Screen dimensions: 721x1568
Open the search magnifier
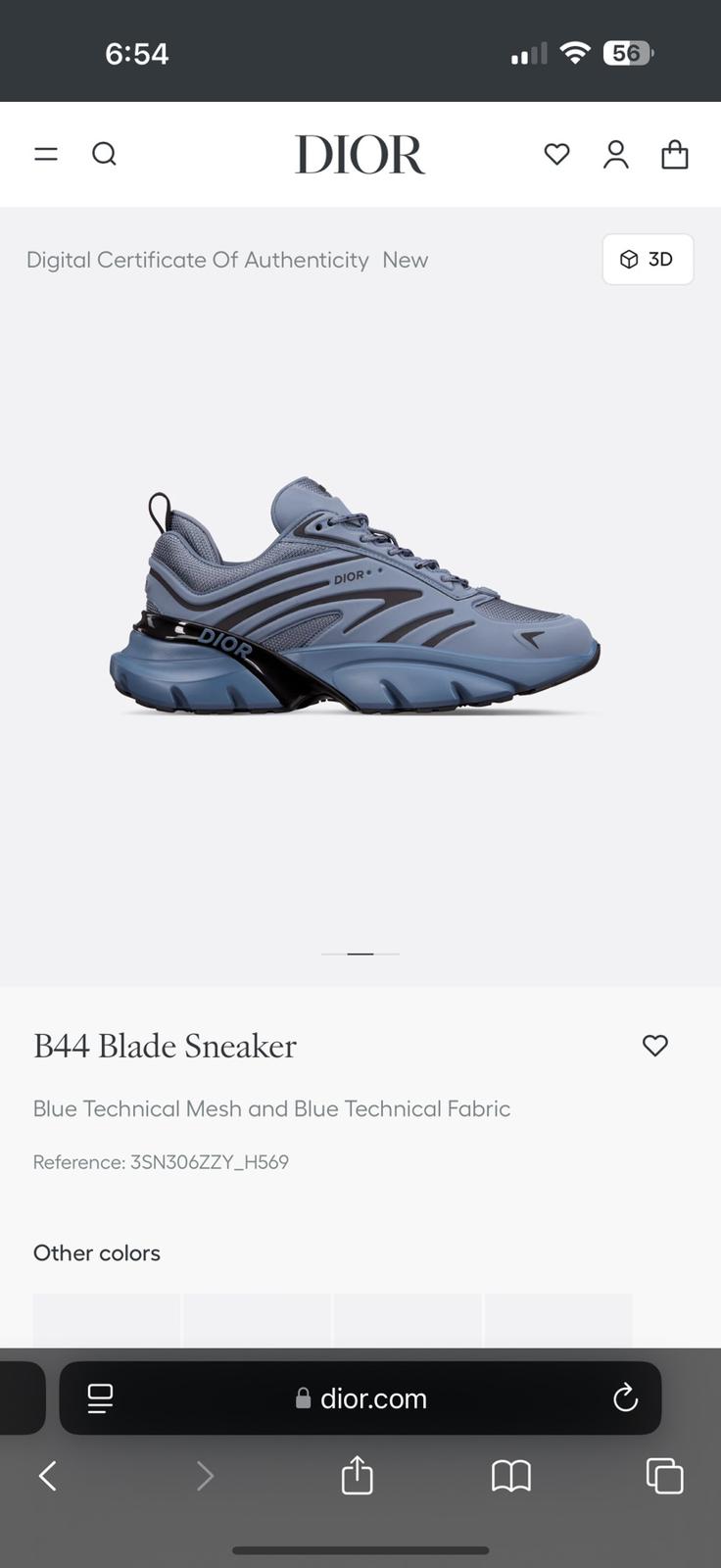104,154
